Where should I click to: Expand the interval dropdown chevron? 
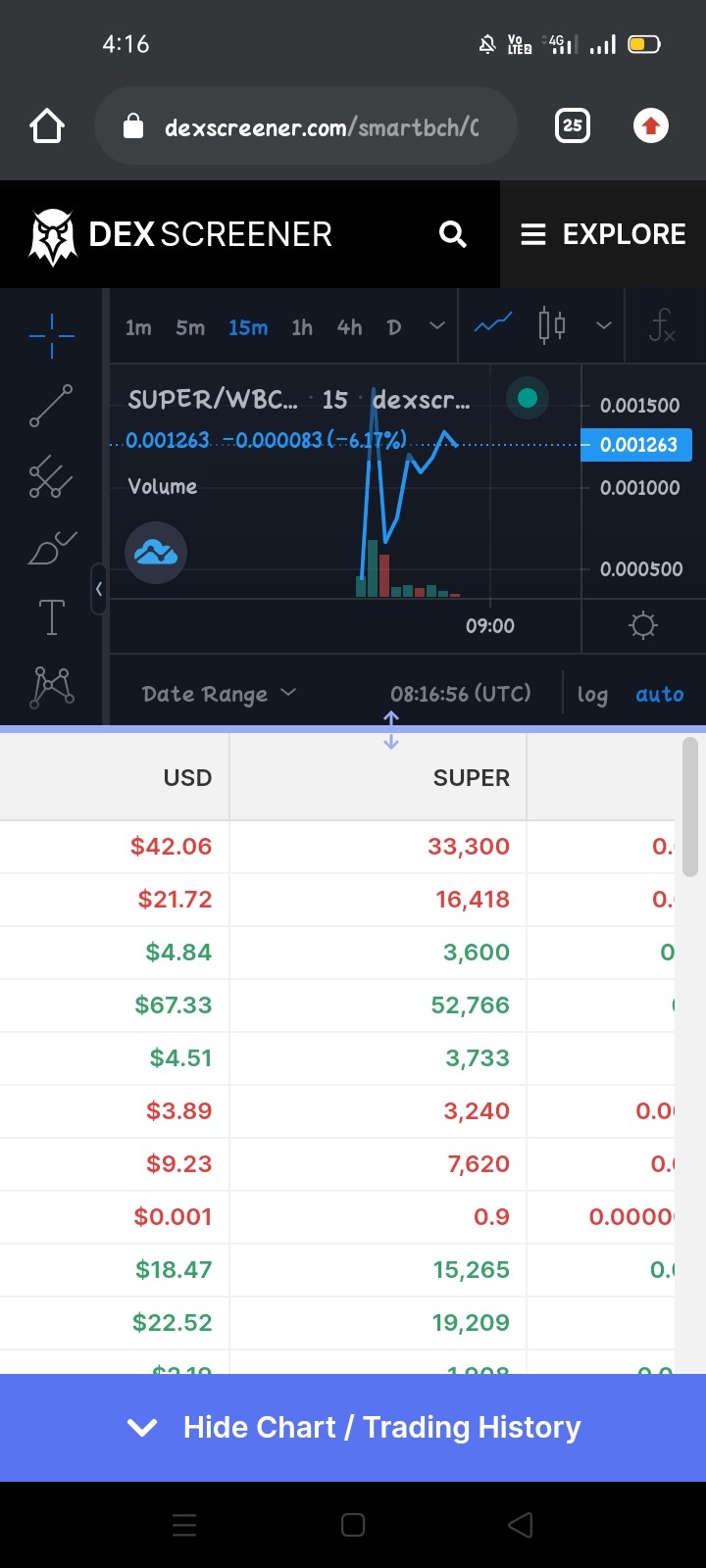[437, 326]
